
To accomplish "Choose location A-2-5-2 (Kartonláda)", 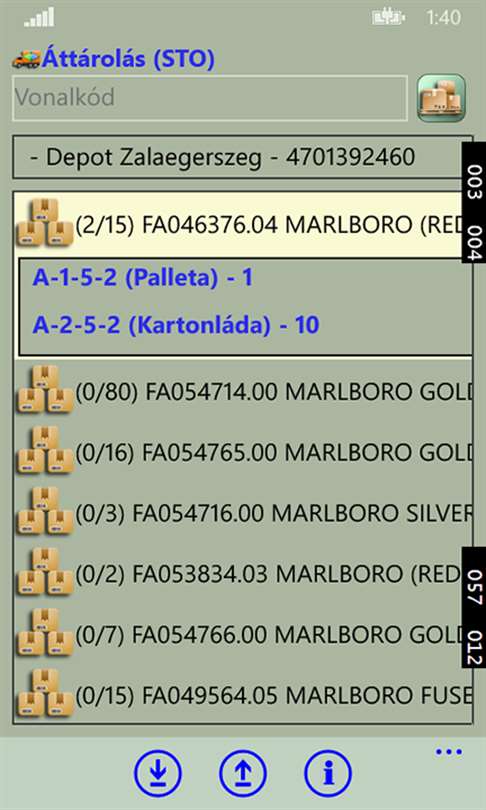I will pyautogui.click(x=176, y=325).
